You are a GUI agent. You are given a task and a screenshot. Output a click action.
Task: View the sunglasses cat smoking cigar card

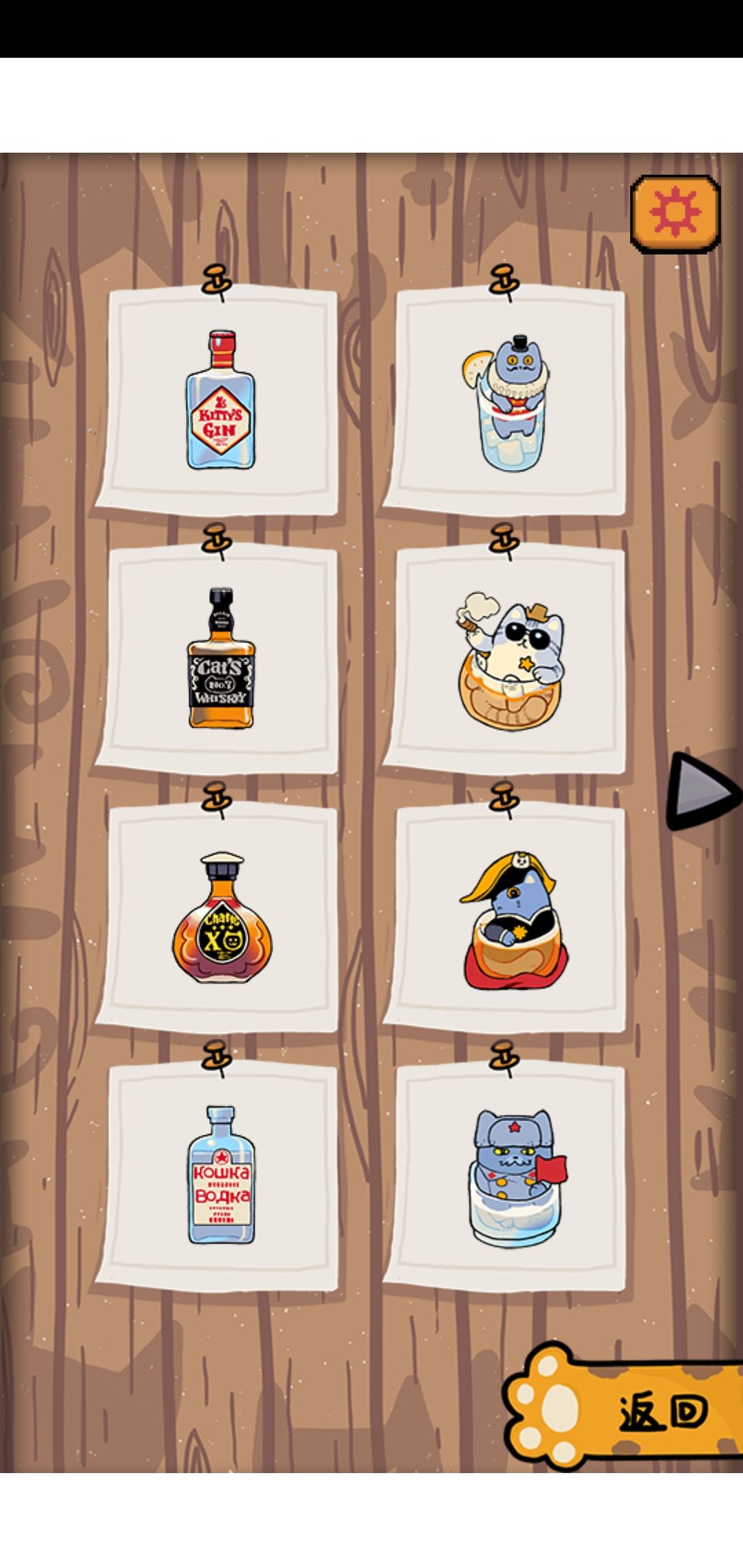505,659
